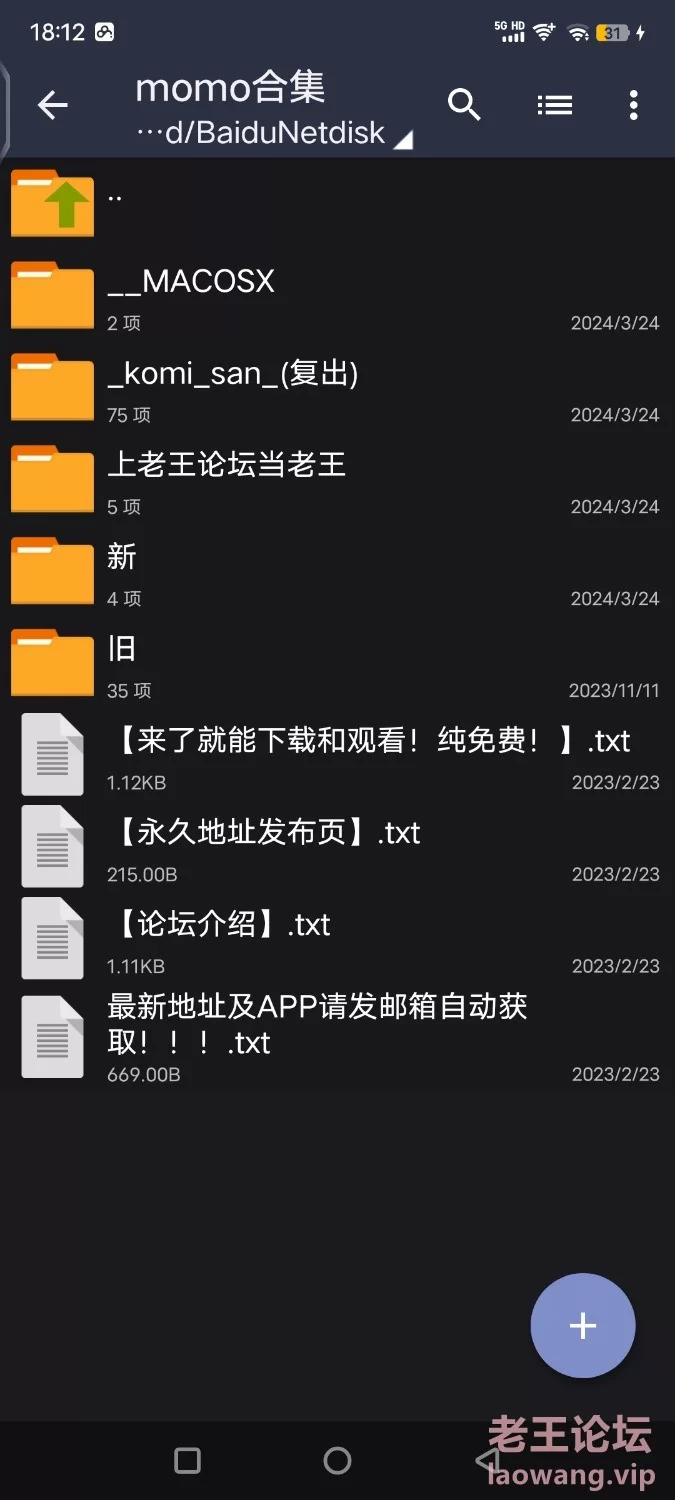Go back using the arrow icon
This screenshot has width=675, height=1500.
pos(52,105)
